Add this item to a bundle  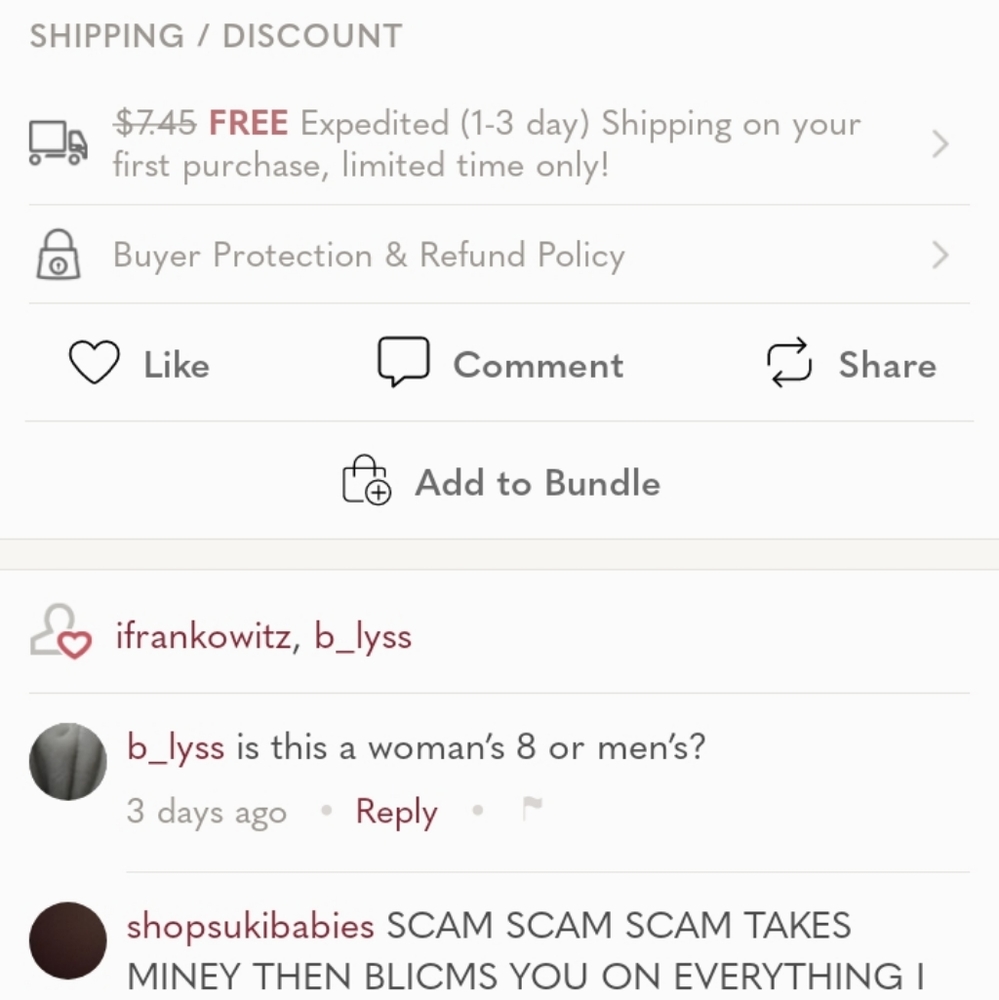(500, 483)
